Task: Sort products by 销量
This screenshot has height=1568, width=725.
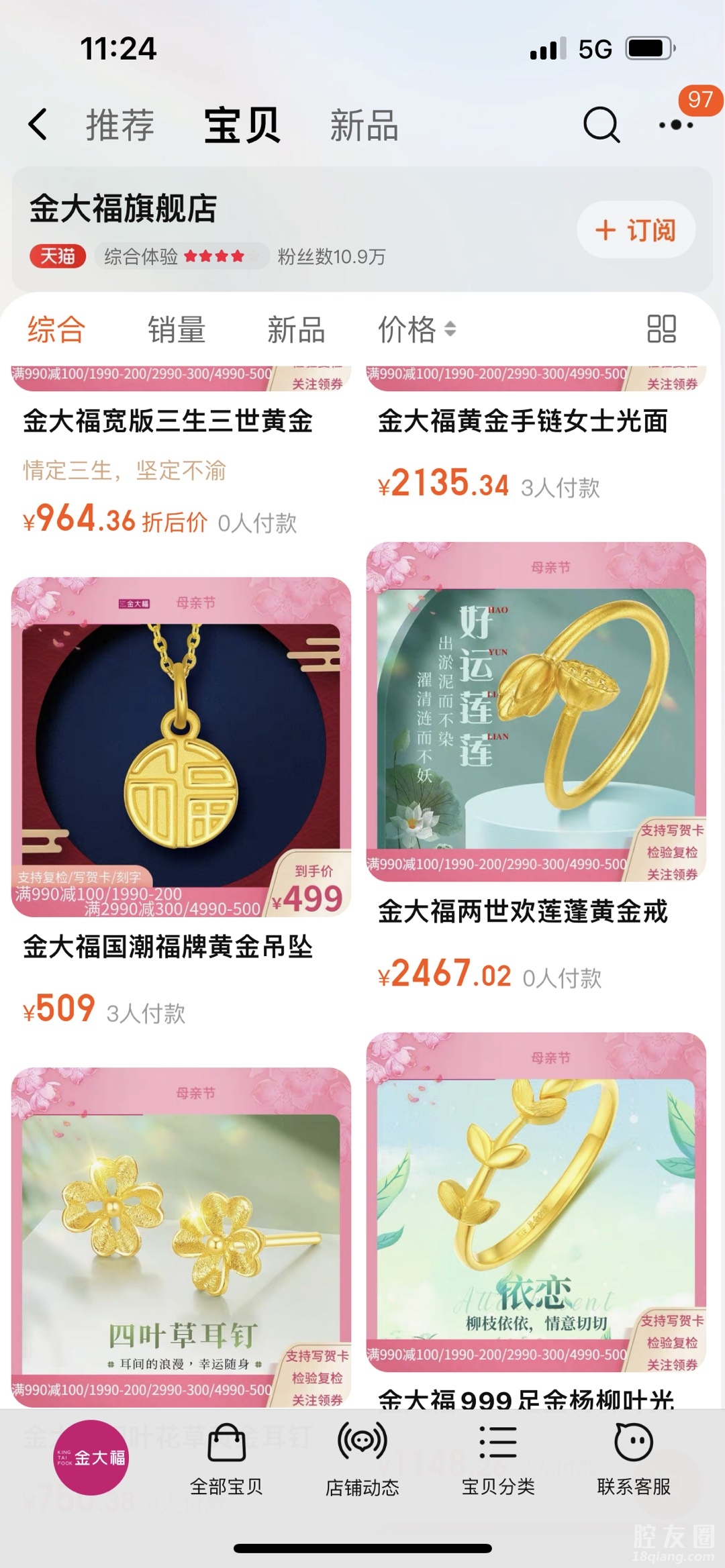Action: (177, 329)
